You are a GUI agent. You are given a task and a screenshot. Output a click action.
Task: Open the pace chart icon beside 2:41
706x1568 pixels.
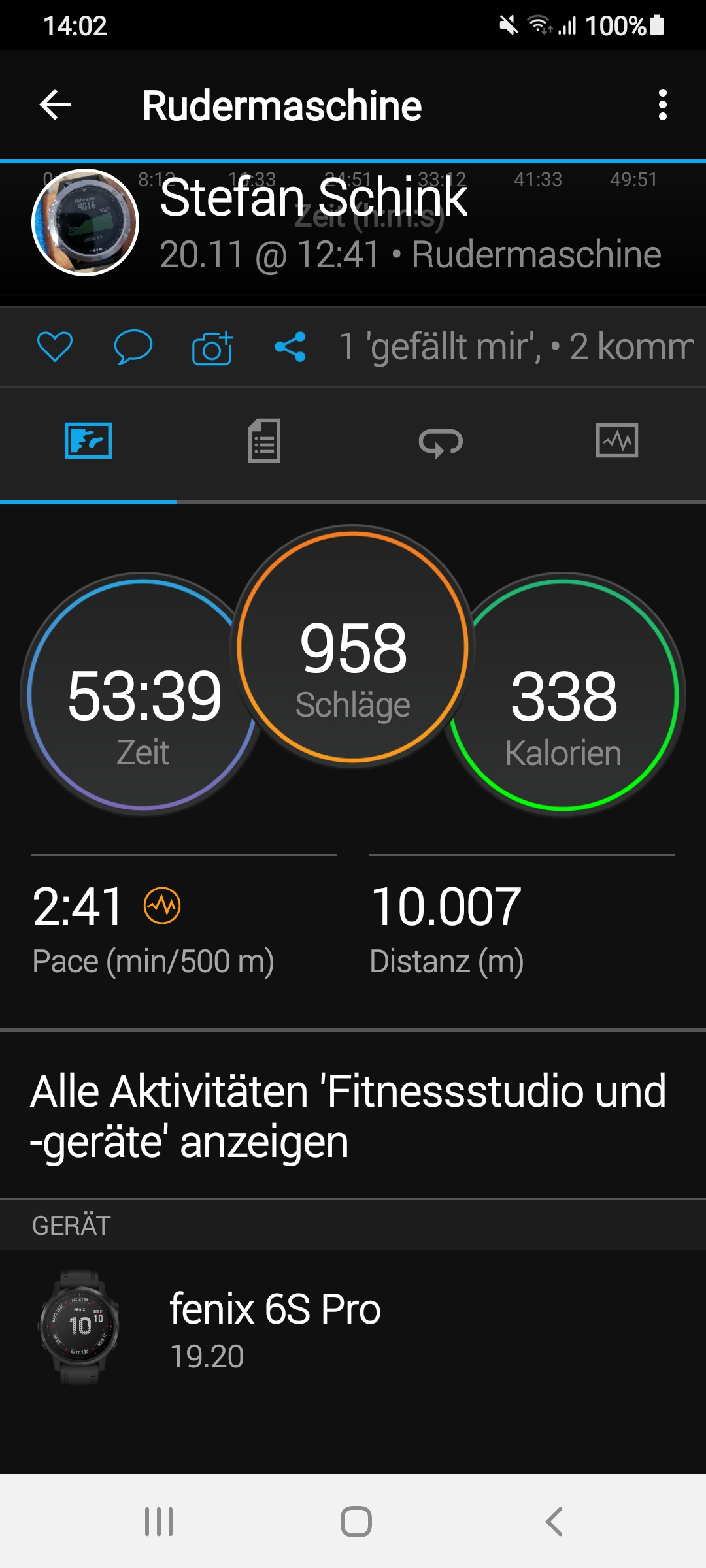(162, 906)
